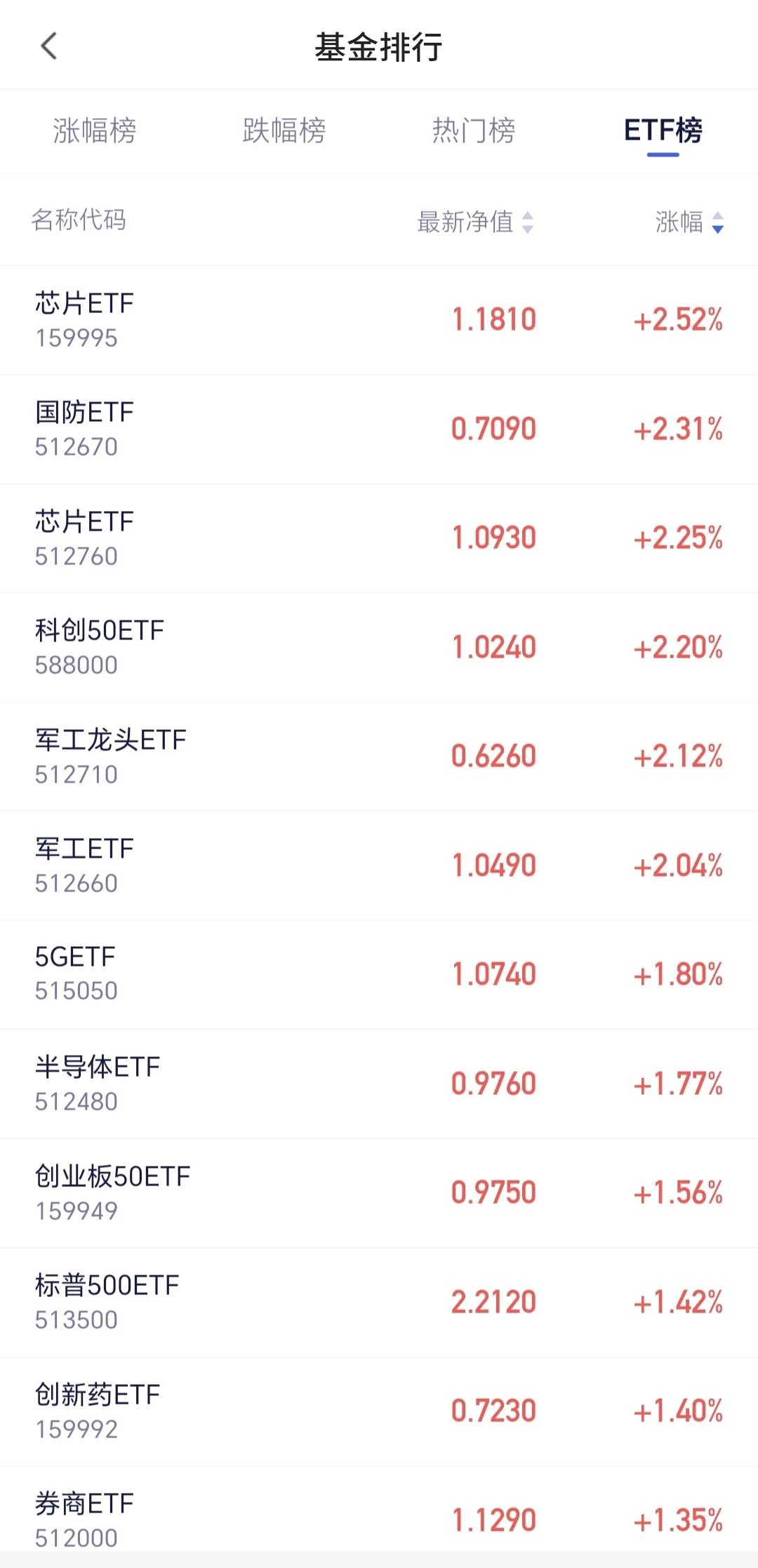Image resolution: width=758 pixels, height=1568 pixels.
Task: Open 国防ETF 512670
Action: pos(379,429)
